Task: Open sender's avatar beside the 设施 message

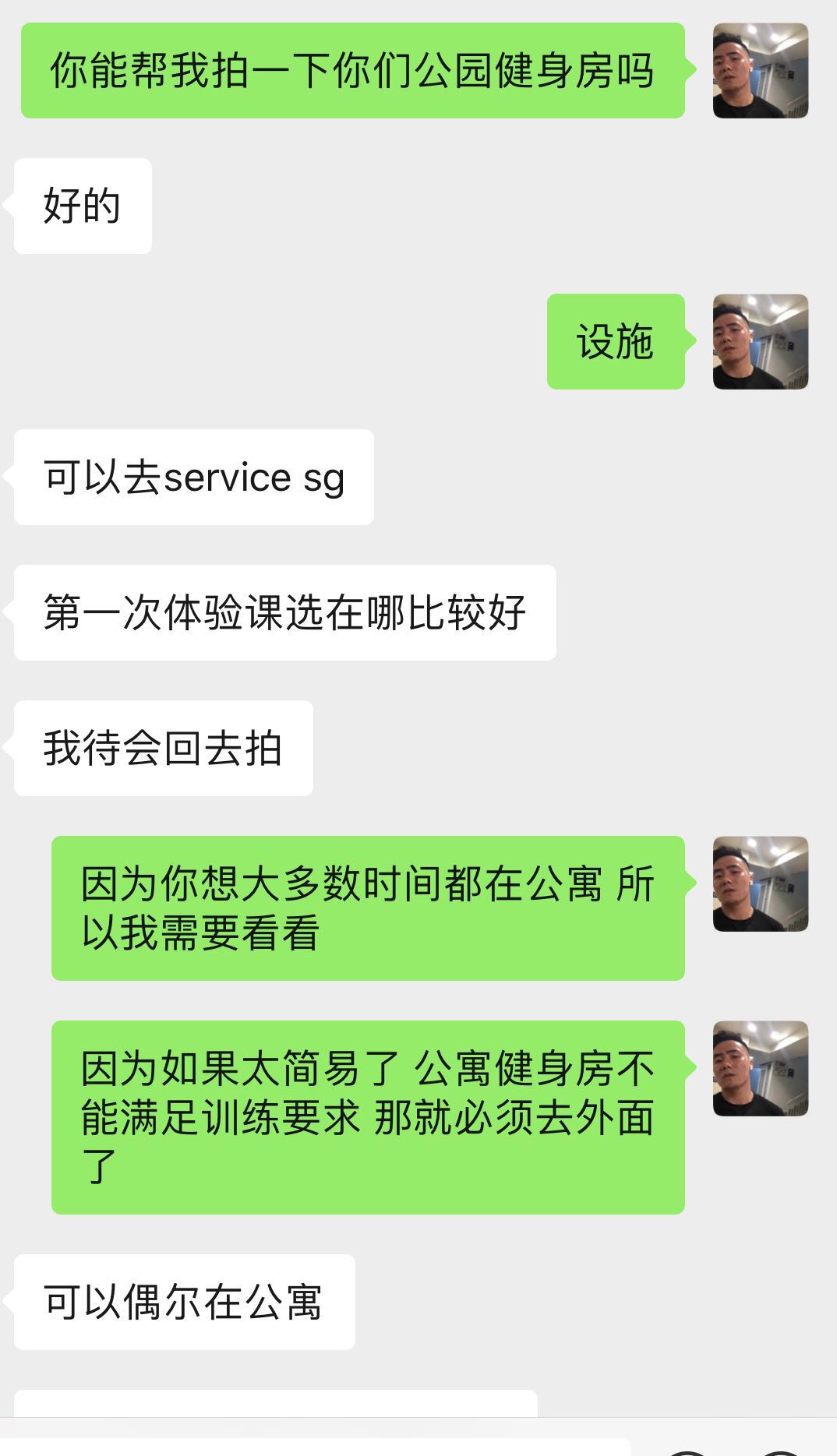Action: point(760,341)
